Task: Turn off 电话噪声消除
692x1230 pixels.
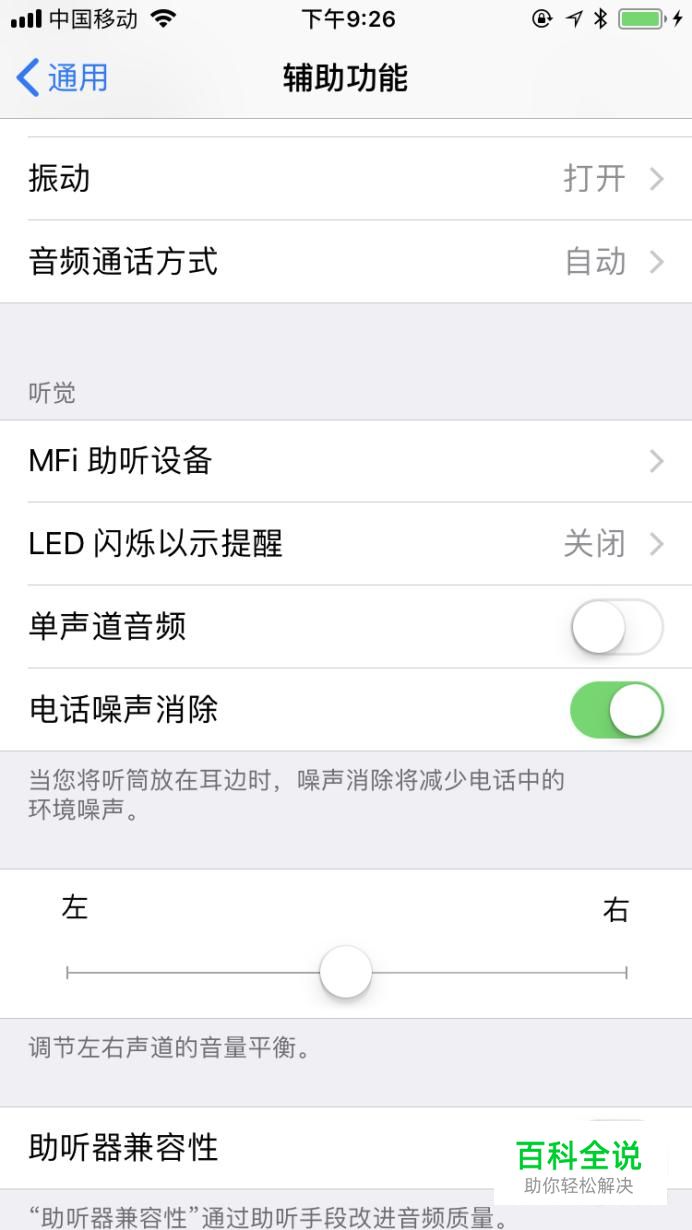Action: (616, 710)
